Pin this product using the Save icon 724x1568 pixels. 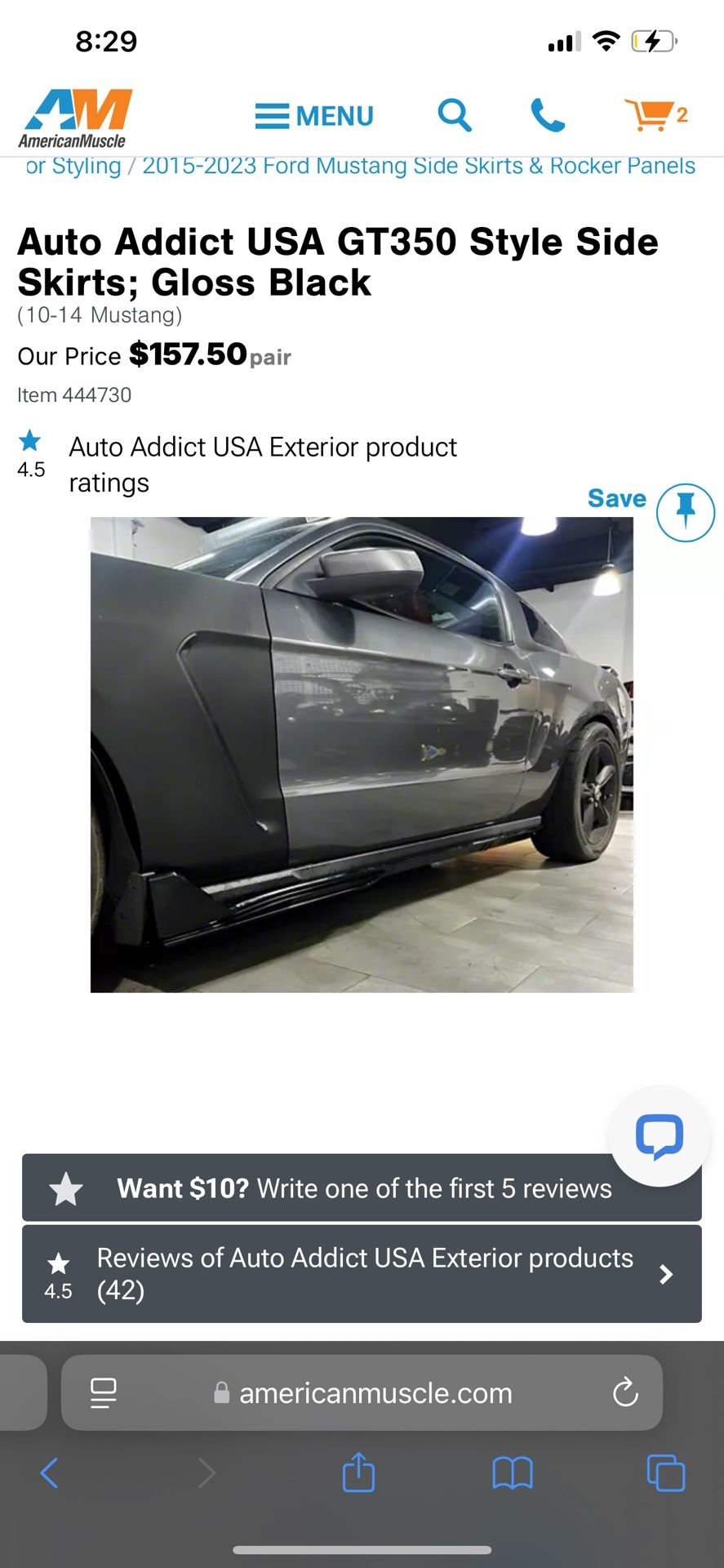click(684, 512)
